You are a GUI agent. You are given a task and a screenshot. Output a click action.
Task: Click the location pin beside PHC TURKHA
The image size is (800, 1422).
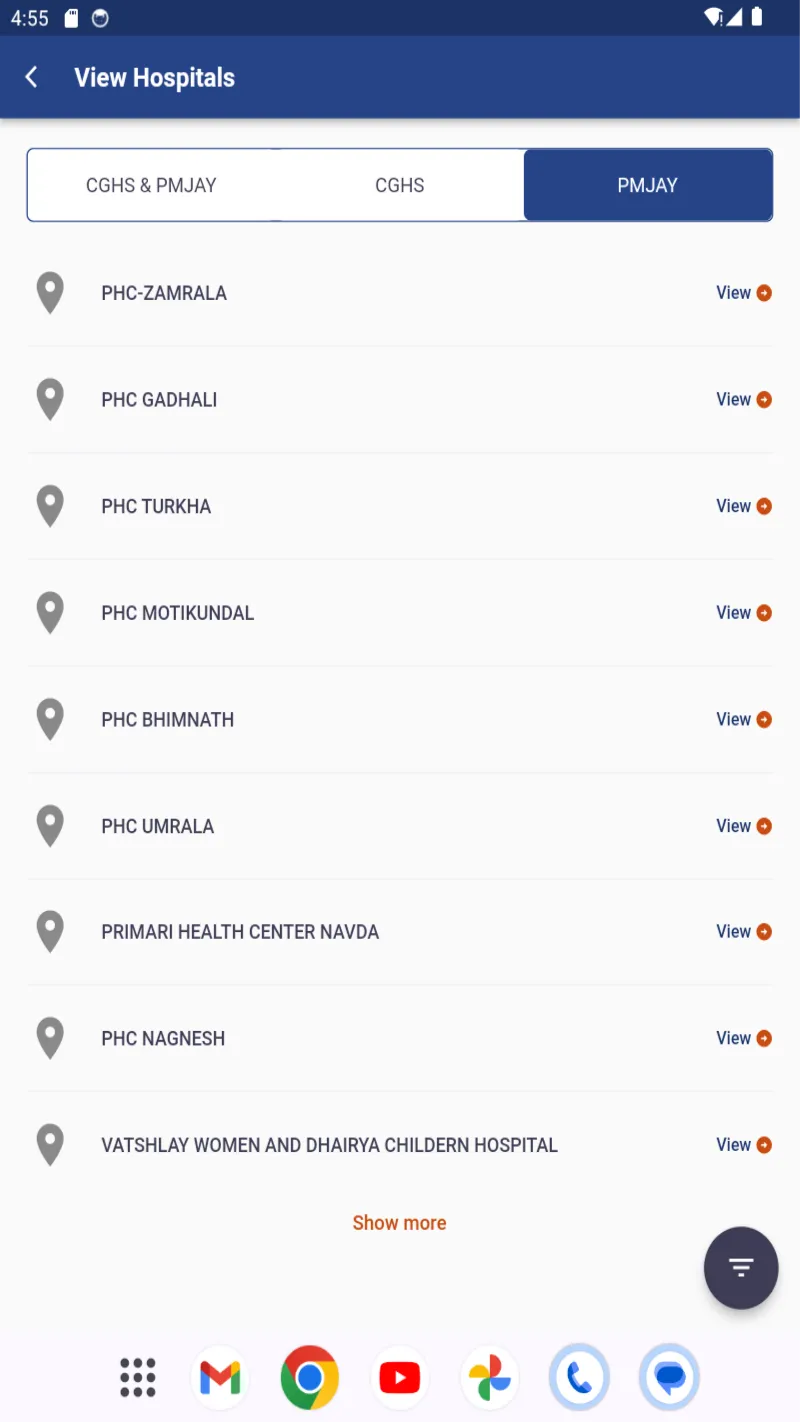50,505
